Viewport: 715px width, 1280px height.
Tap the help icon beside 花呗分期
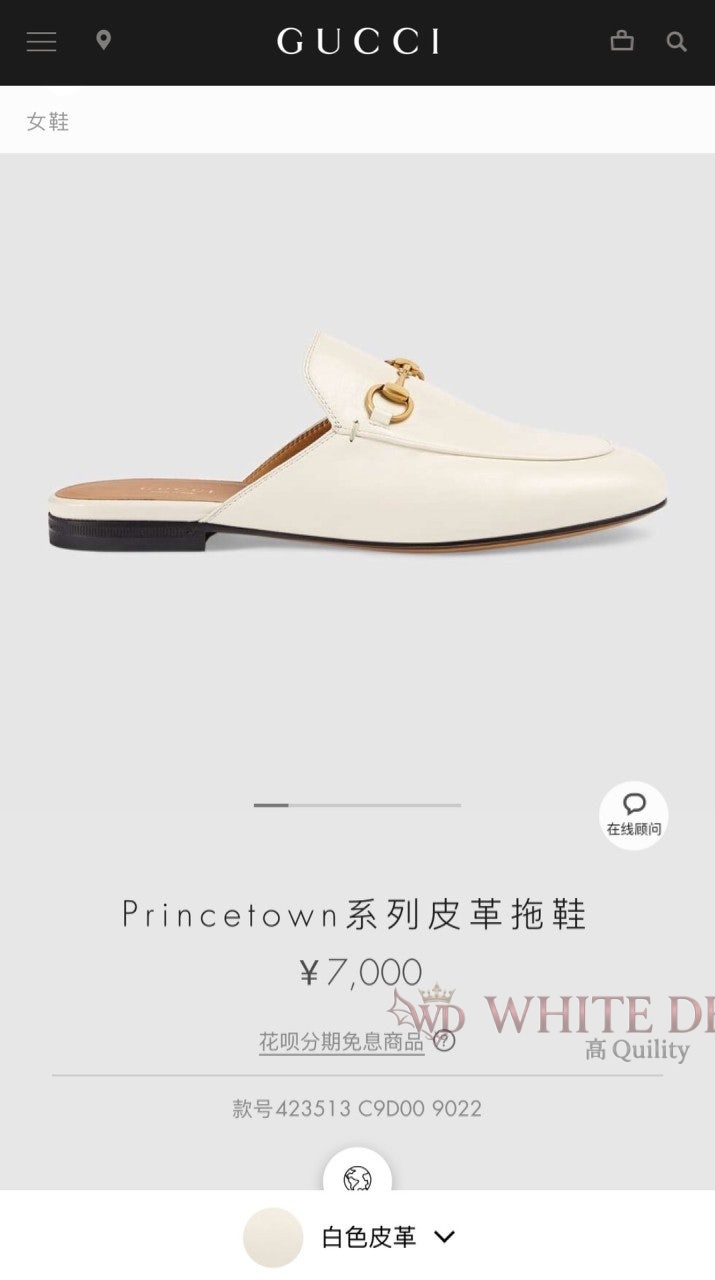pyautogui.click(x=445, y=1041)
